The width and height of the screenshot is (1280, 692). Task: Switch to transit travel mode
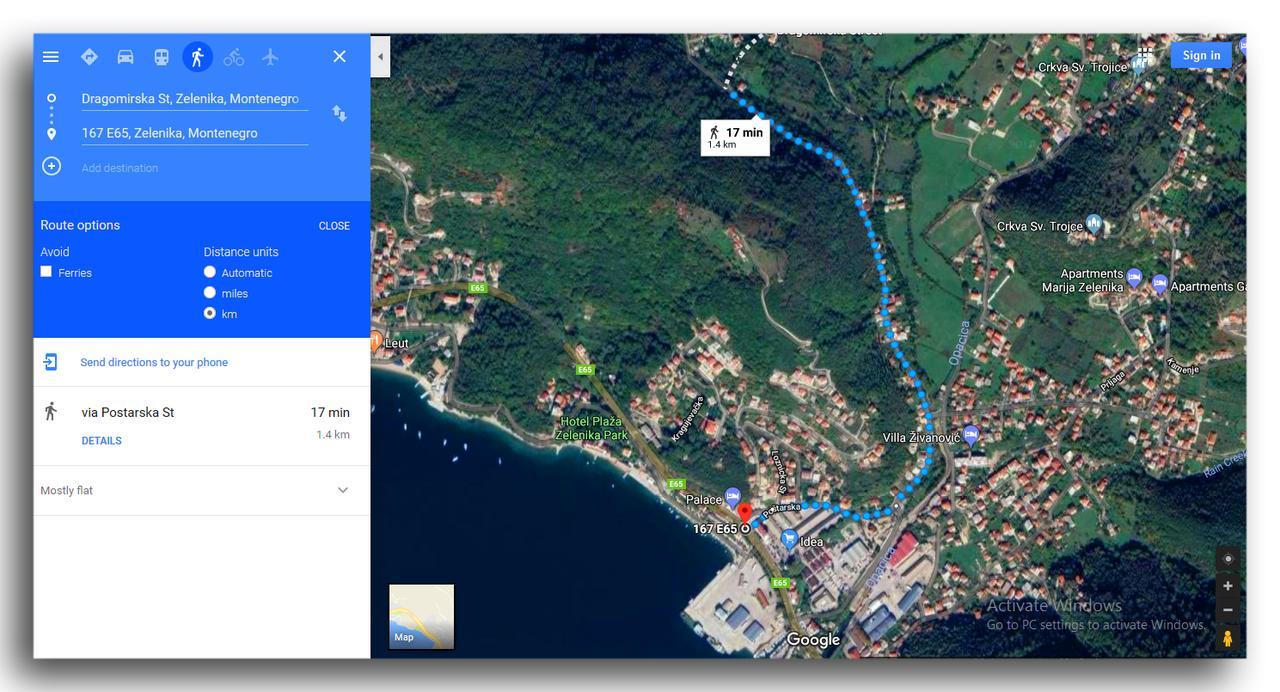click(161, 57)
